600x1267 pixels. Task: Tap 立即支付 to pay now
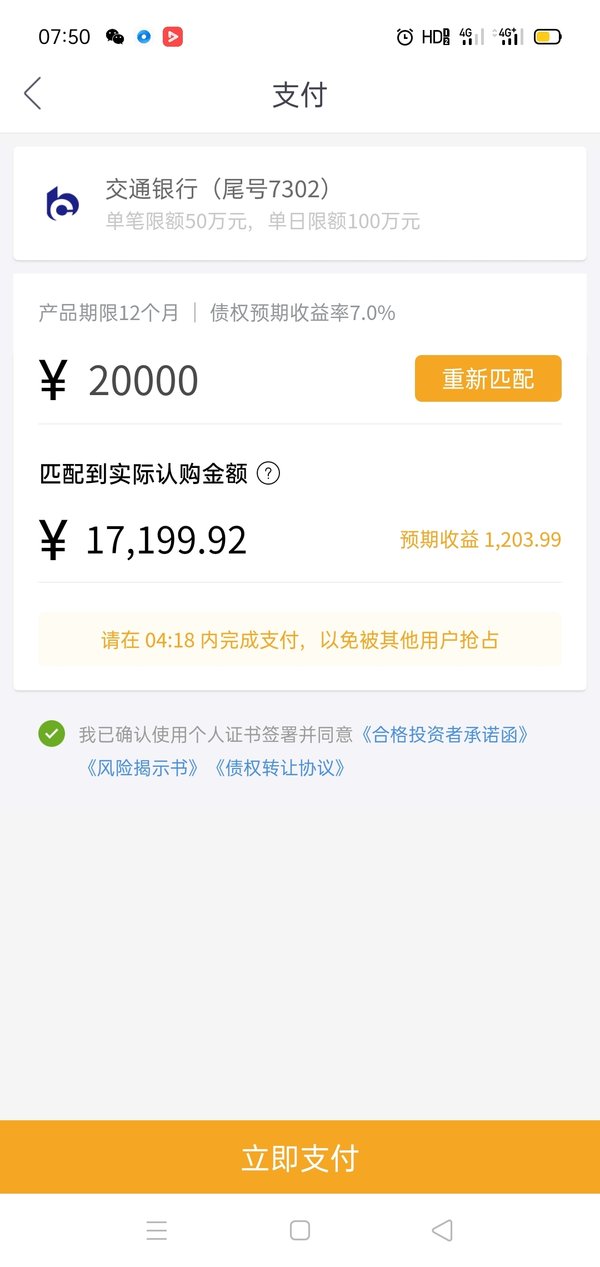point(300,1157)
